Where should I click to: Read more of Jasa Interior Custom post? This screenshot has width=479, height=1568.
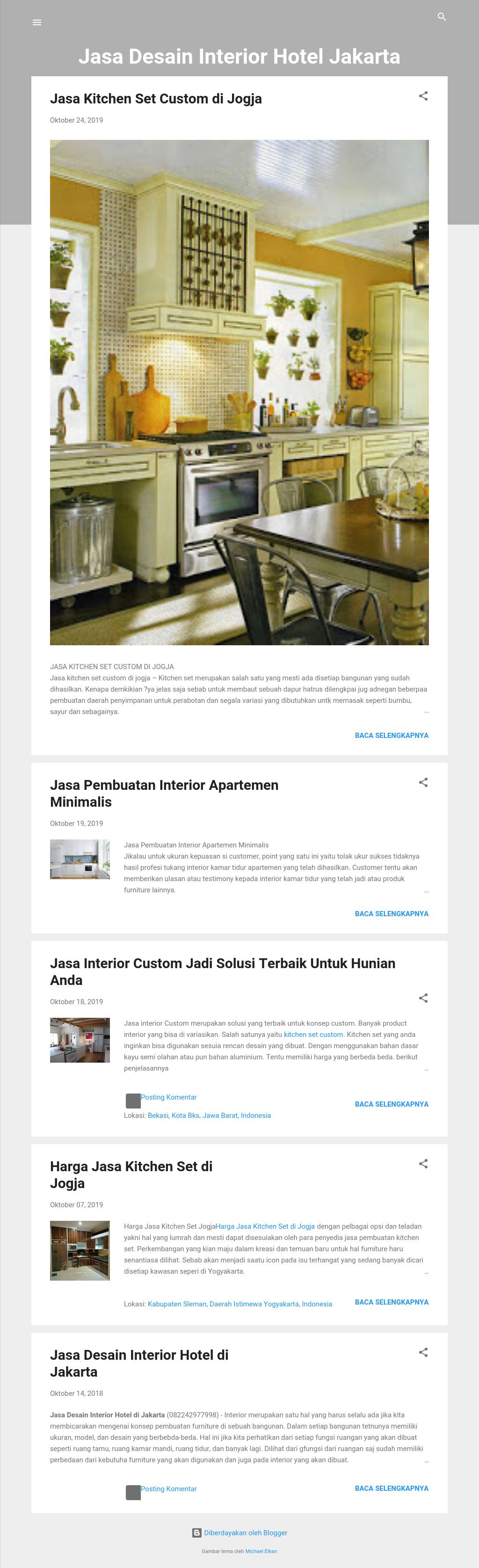392,1103
